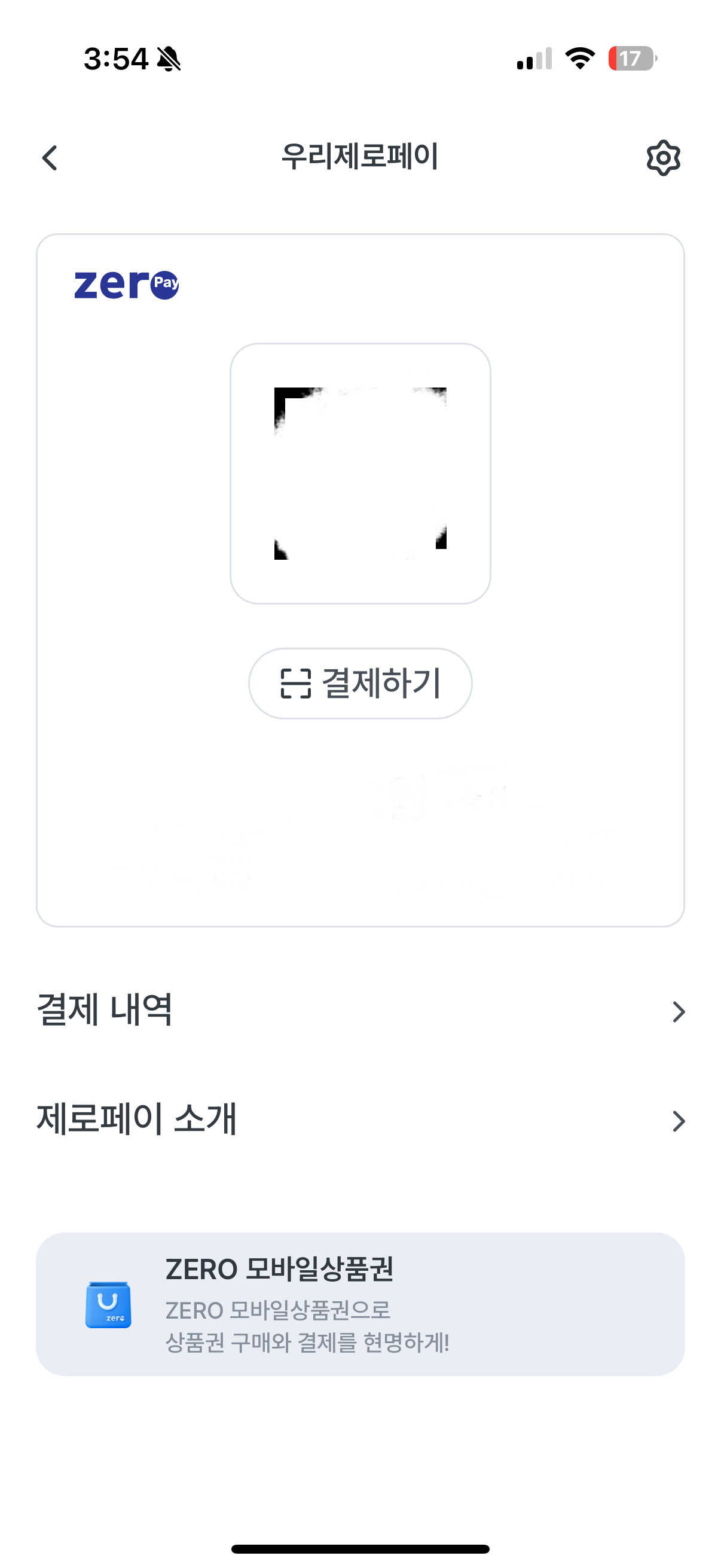This screenshot has height=1568, width=721.
Task: Select the clock showing 3:54
Action: point(115,58)
